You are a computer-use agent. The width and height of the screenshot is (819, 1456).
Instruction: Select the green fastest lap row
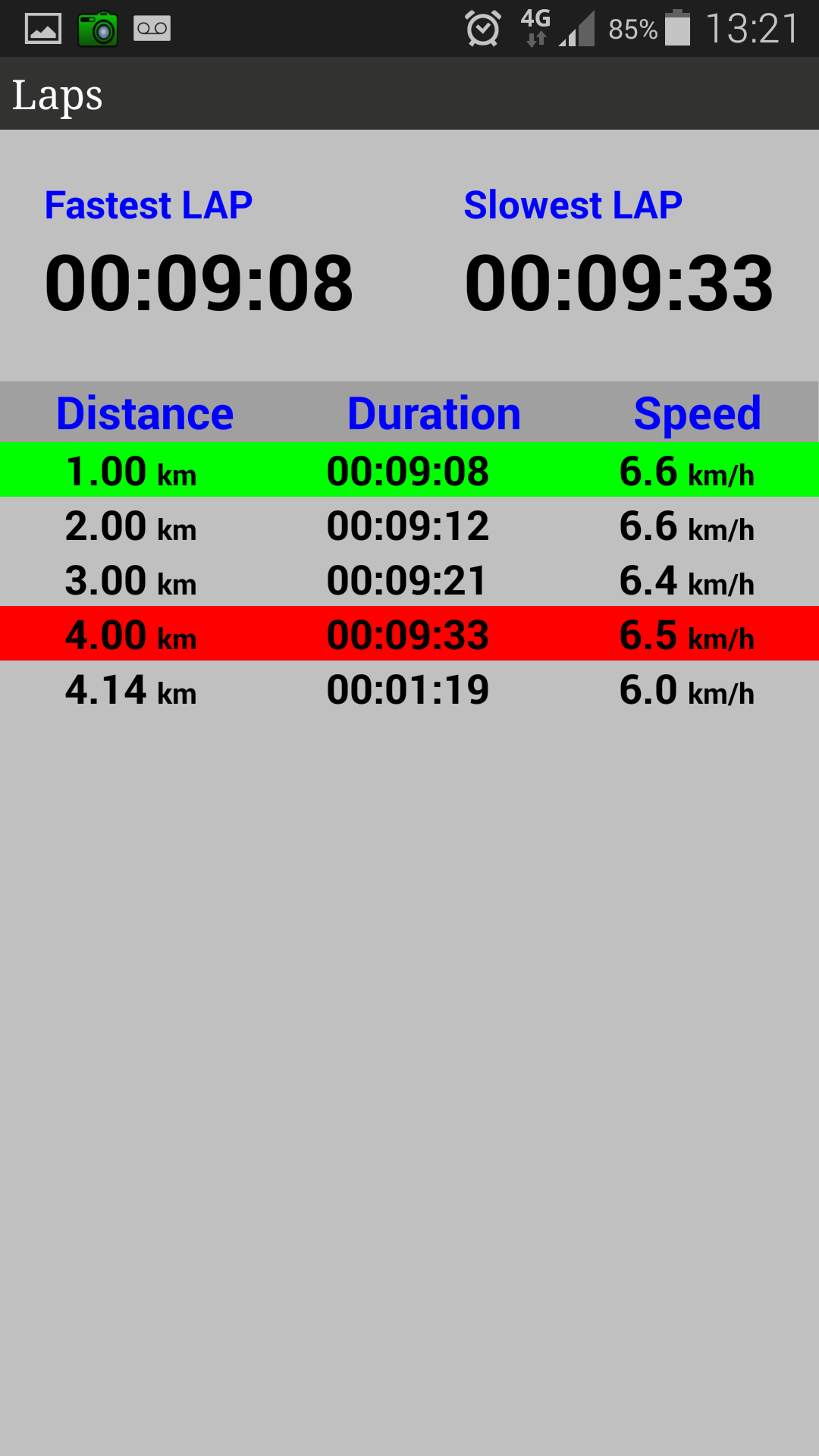[x=409, y=470]
